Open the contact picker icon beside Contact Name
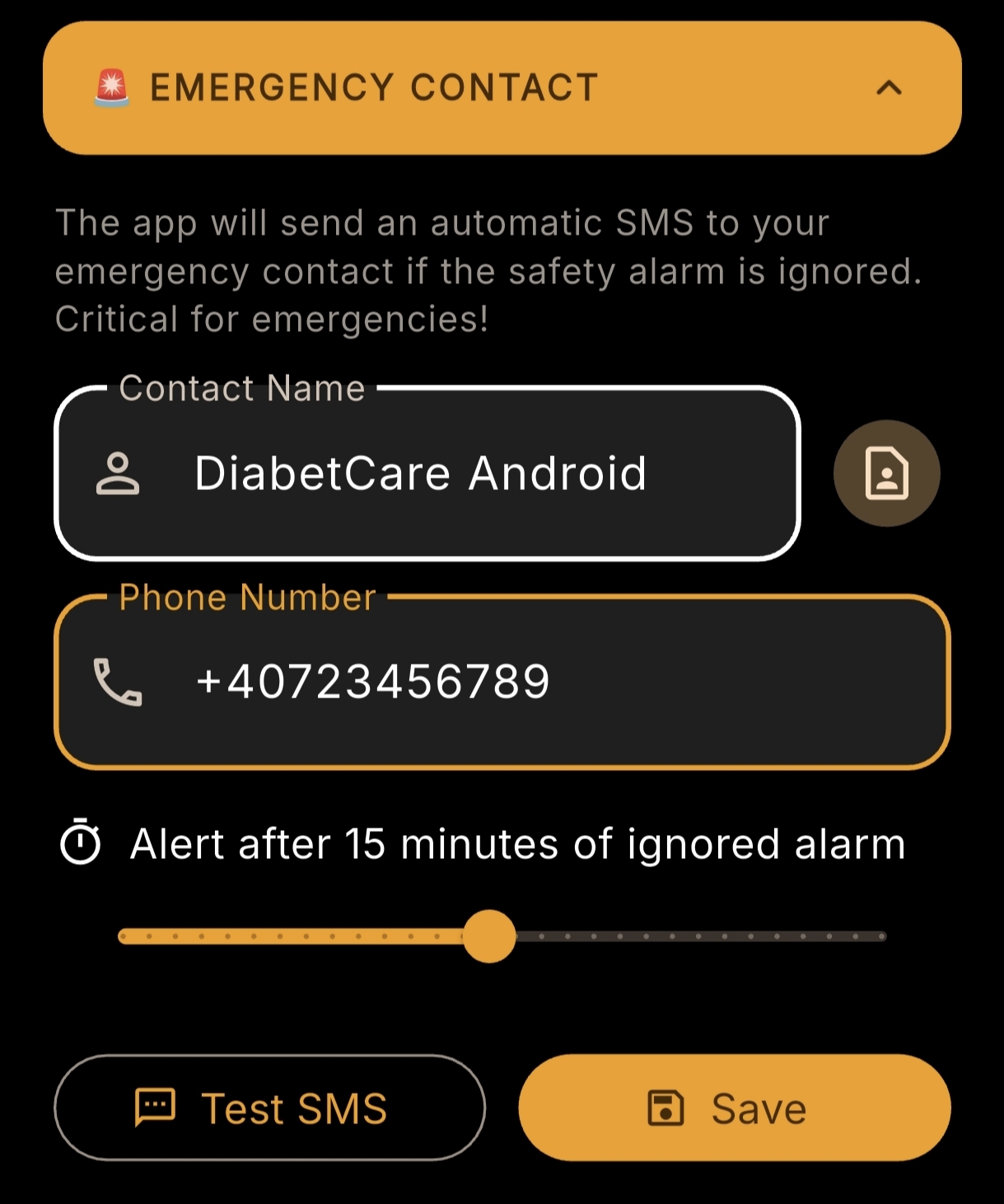The image size is (1004, 1204). pyautogui.click(x=886, y=474)
